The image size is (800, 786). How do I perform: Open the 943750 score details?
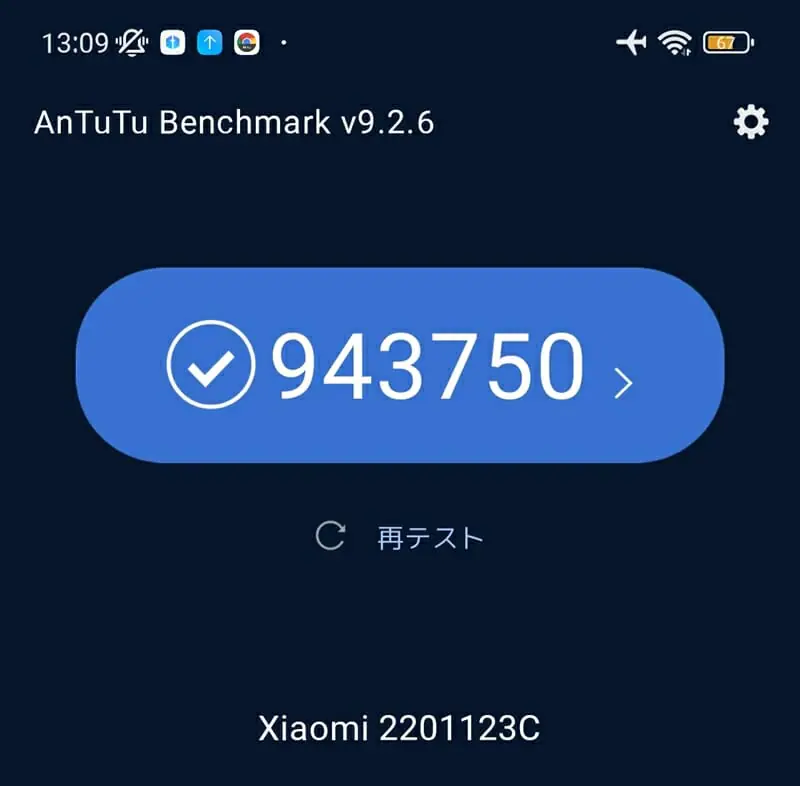pos(400,365)
